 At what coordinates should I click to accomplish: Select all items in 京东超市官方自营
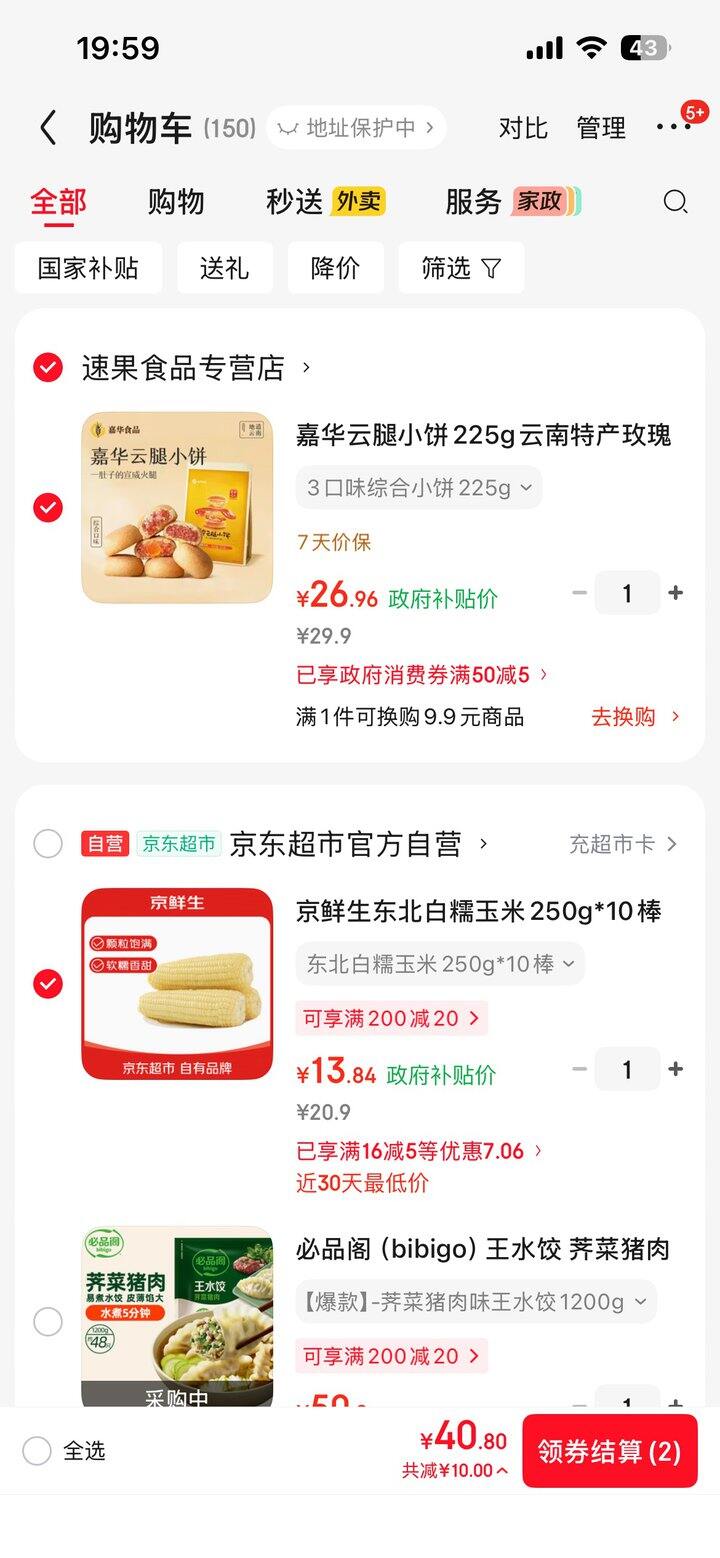click(x=48, y=844)
